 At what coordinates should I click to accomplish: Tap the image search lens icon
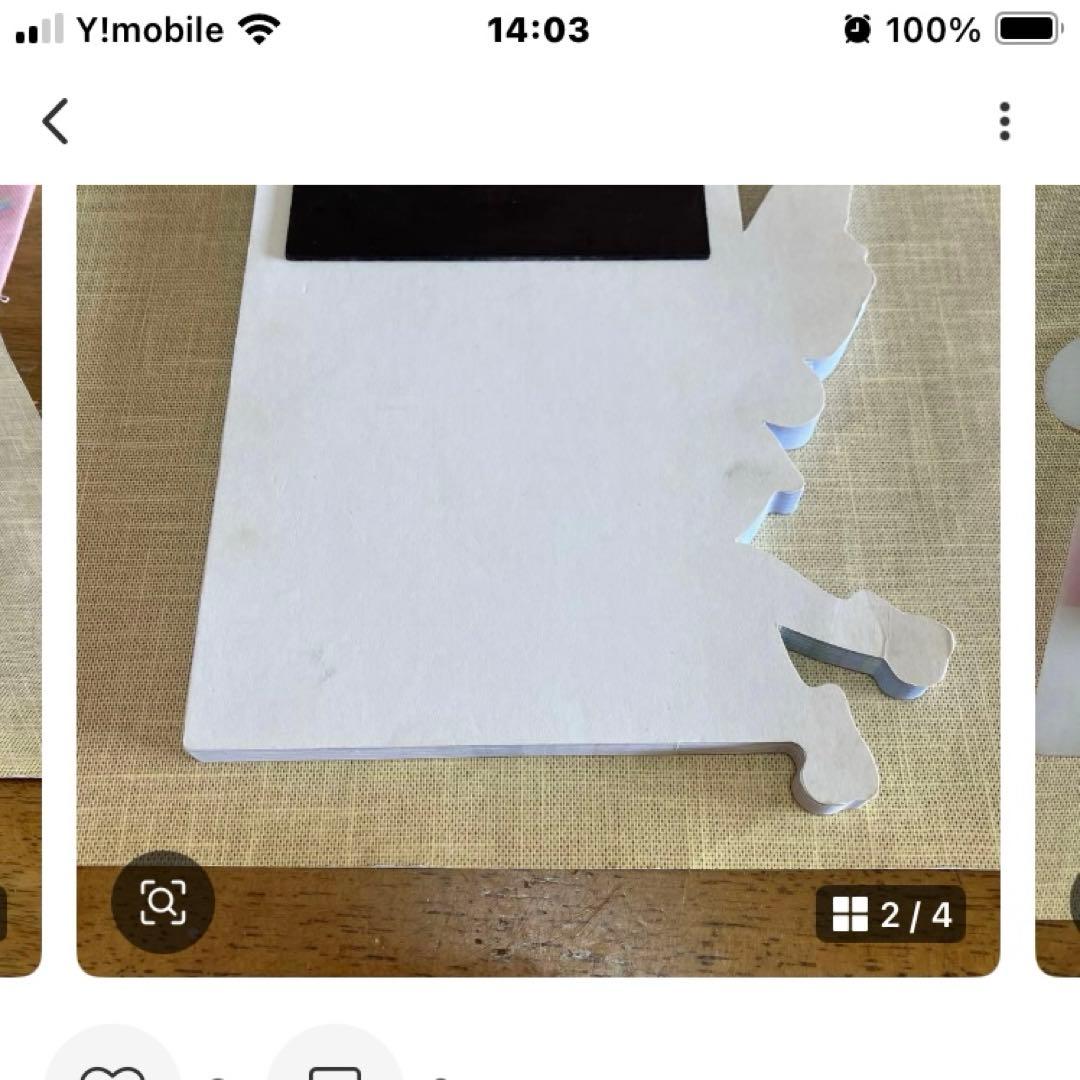[x=162, y=902]
